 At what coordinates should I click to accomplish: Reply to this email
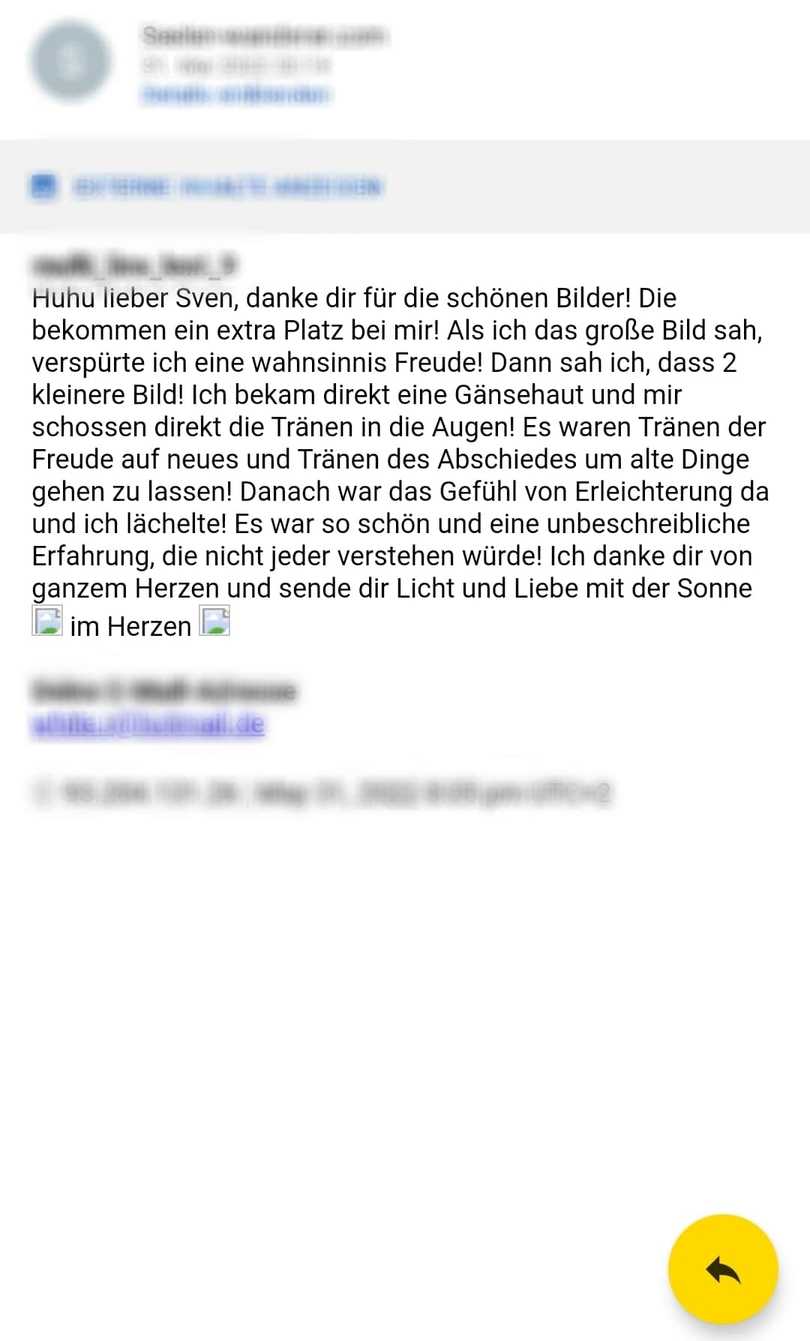[722, 1269]
